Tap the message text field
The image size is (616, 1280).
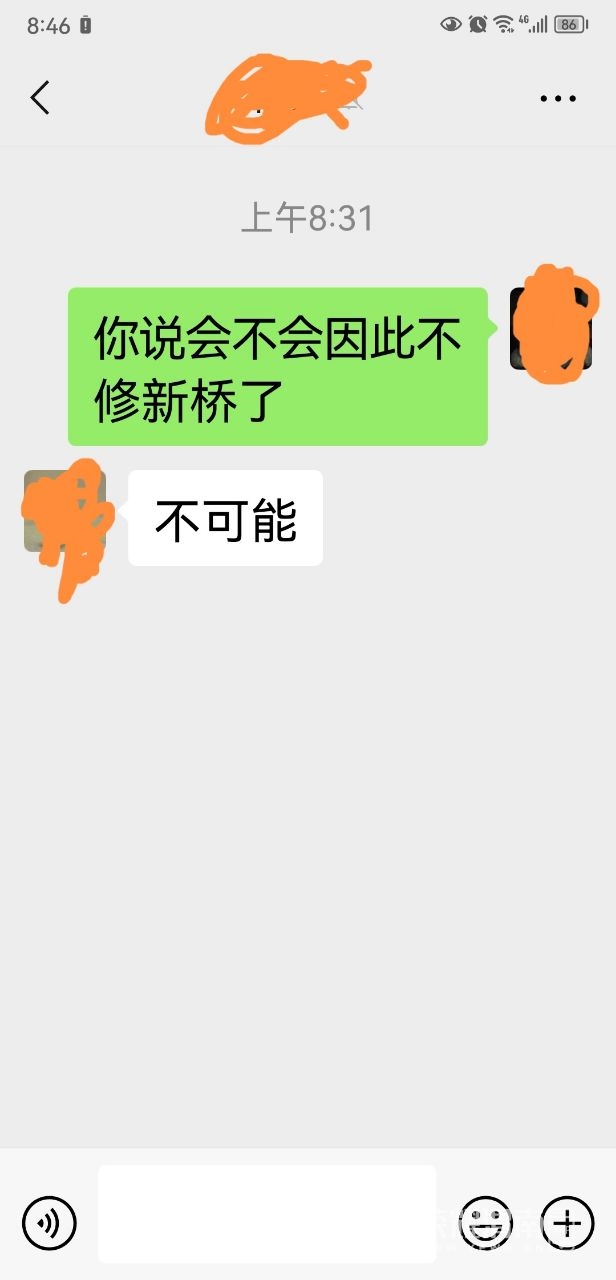coord(267,1213)
